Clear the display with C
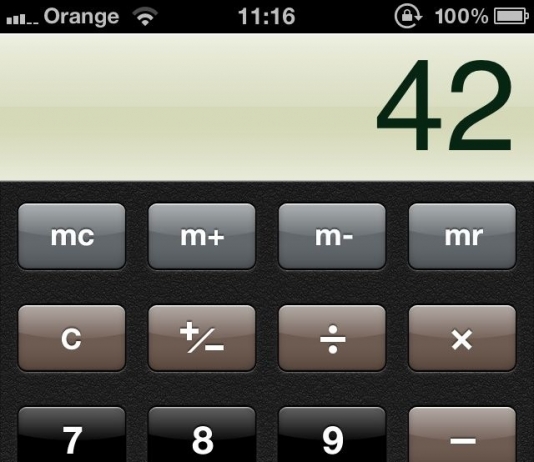The height and width of the screenshot is (462, 534). (x=72, y=338)
